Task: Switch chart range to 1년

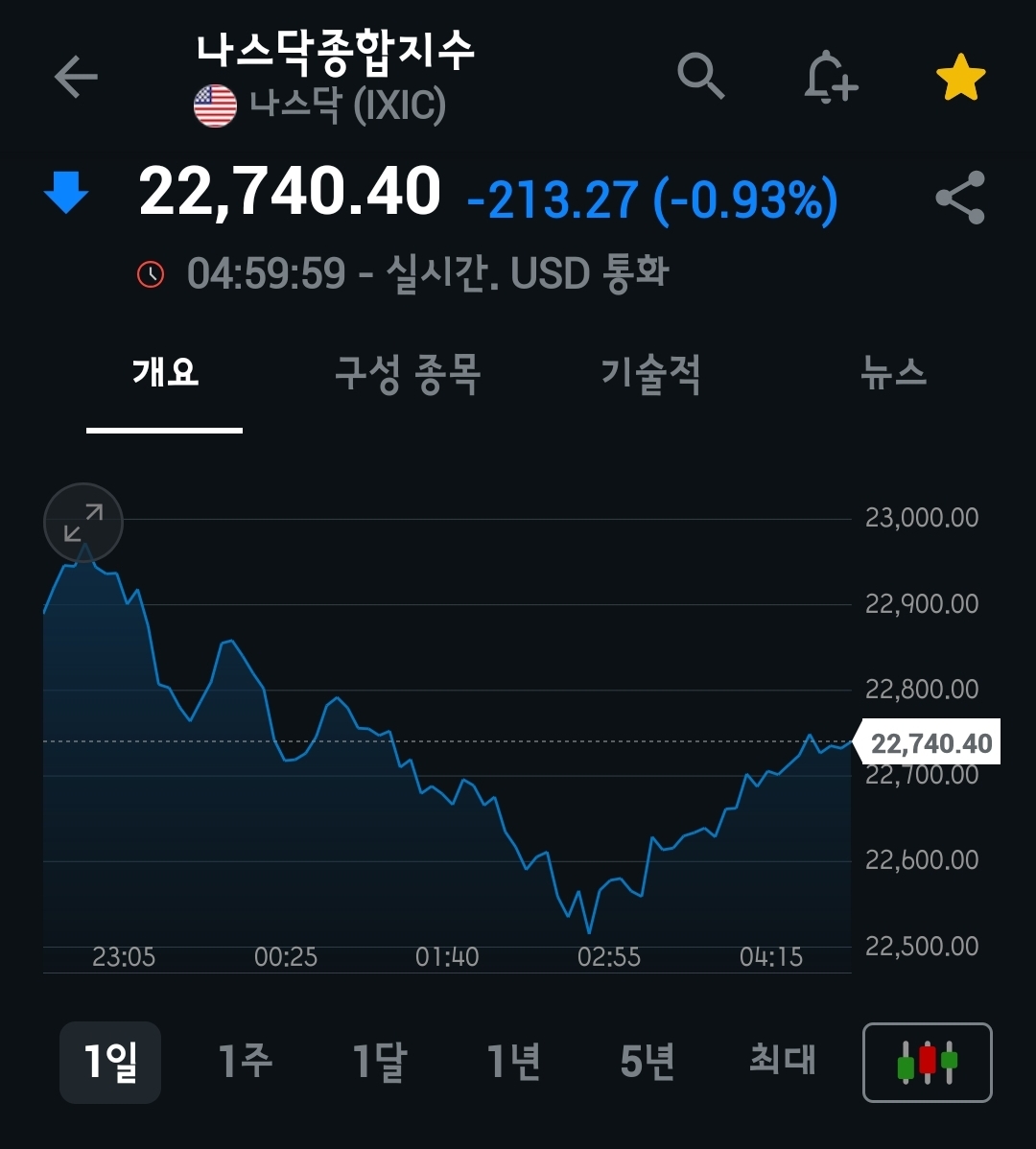Action: pos(513,1062)
